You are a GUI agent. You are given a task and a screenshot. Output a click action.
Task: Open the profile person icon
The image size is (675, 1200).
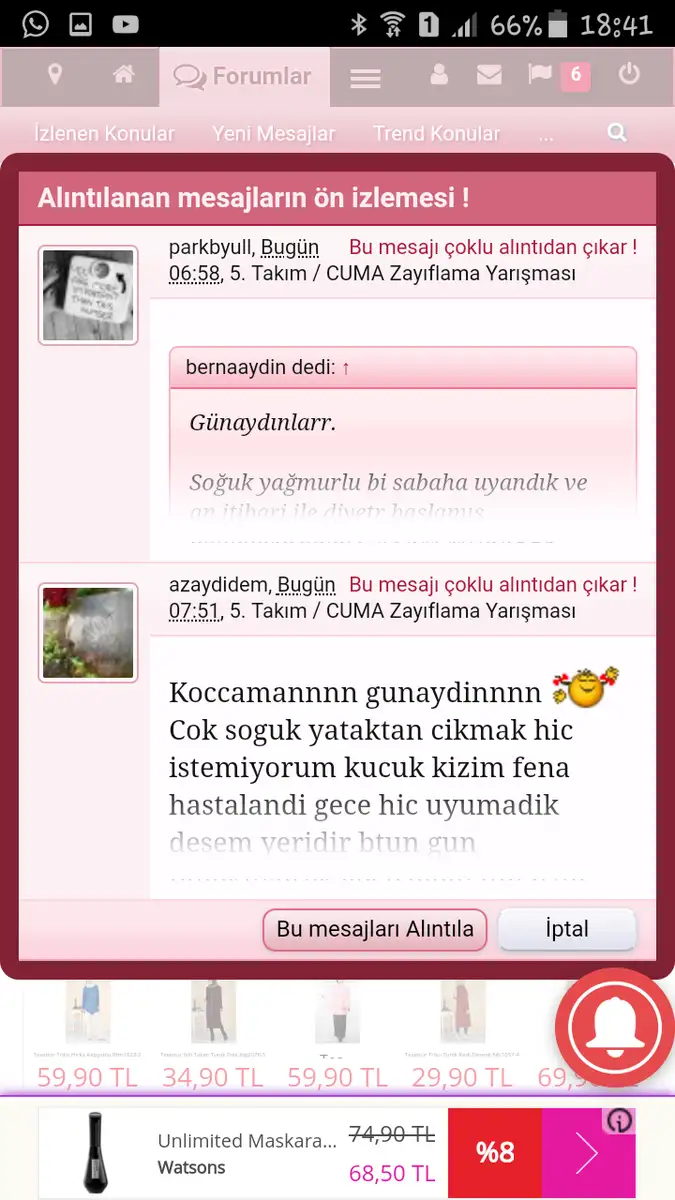click(438, 75)
